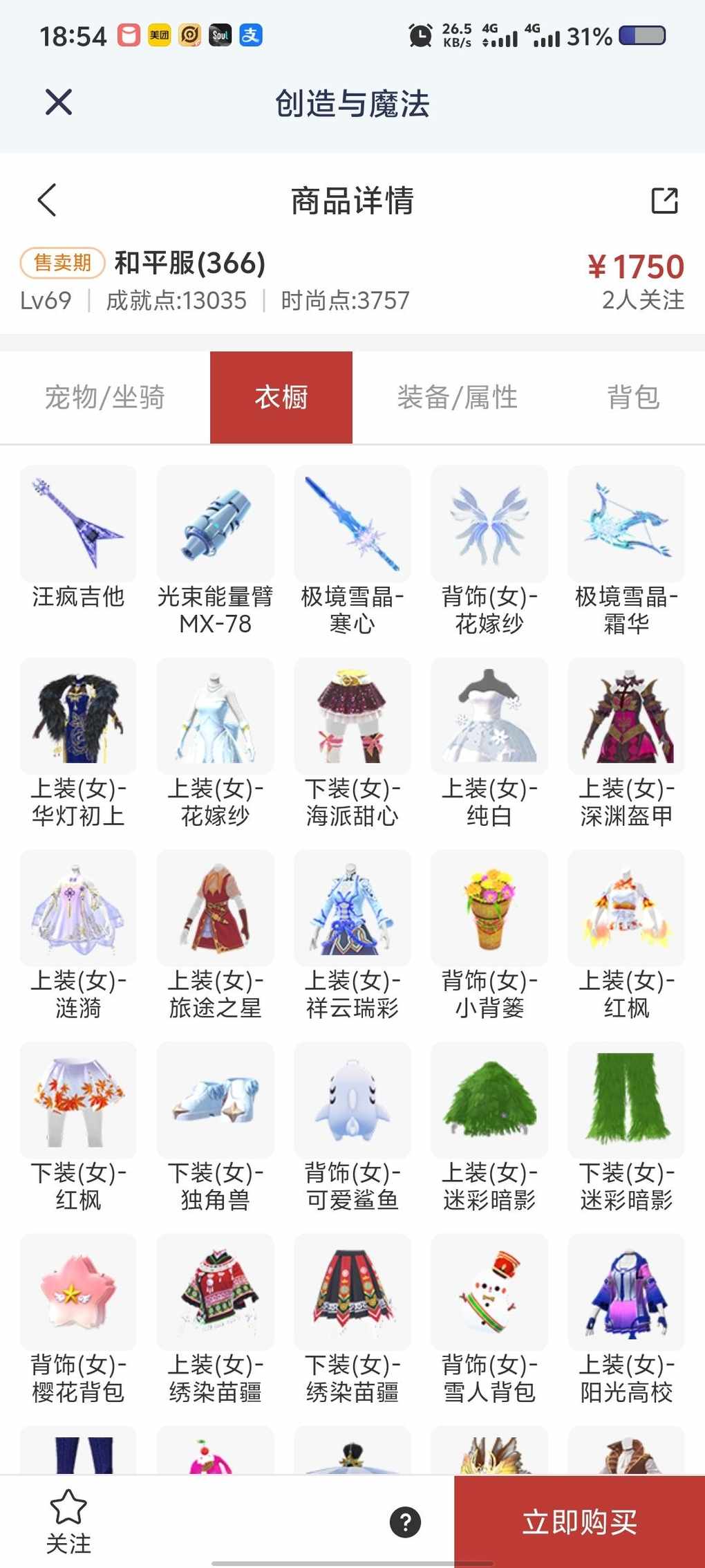Switch to the 背包 tab
This screenshot has width=705, height=1568.
coord(633,398)
